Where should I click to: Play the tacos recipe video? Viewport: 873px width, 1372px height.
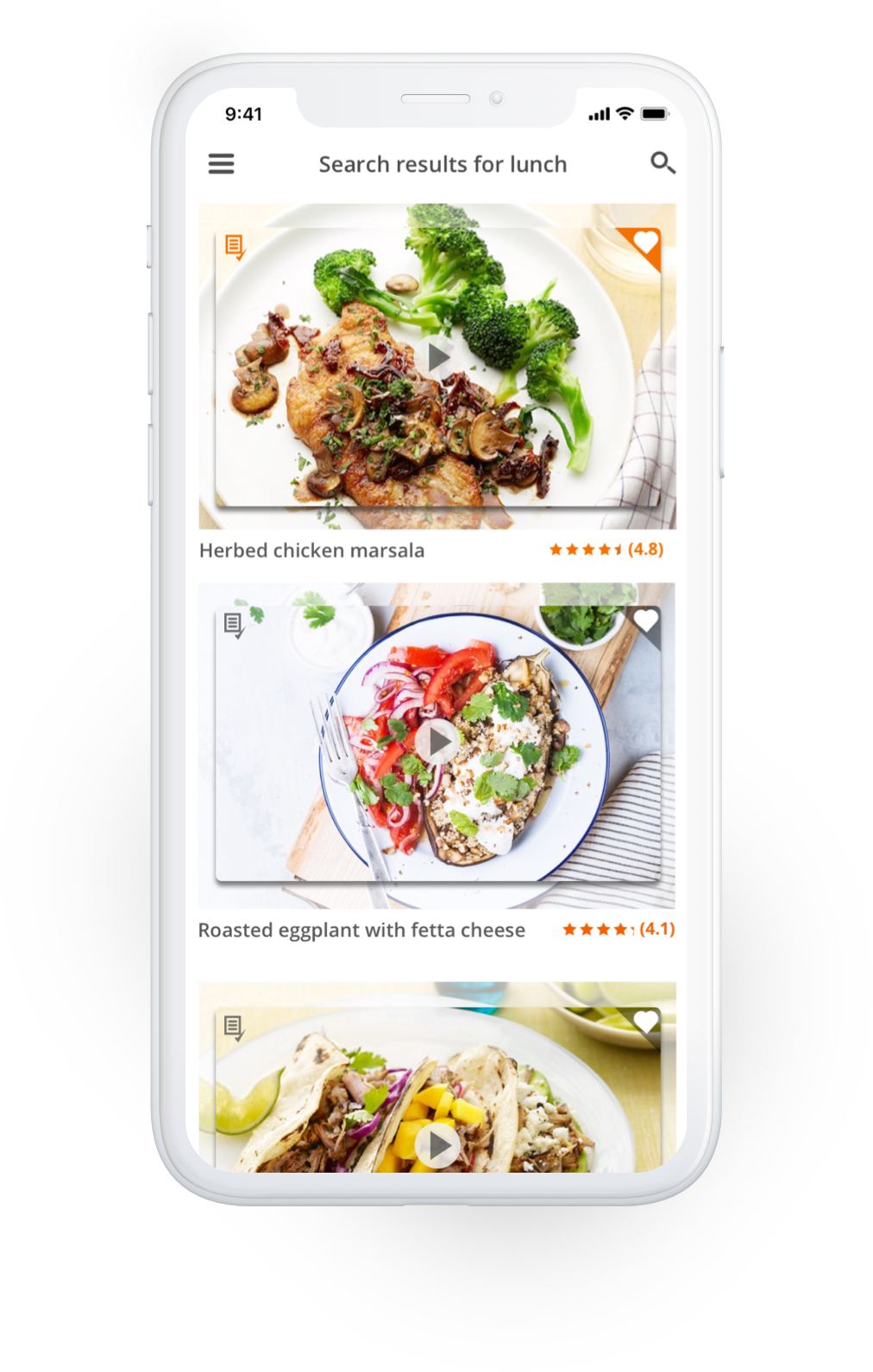pyautogui.click(x=438, y=1146)
